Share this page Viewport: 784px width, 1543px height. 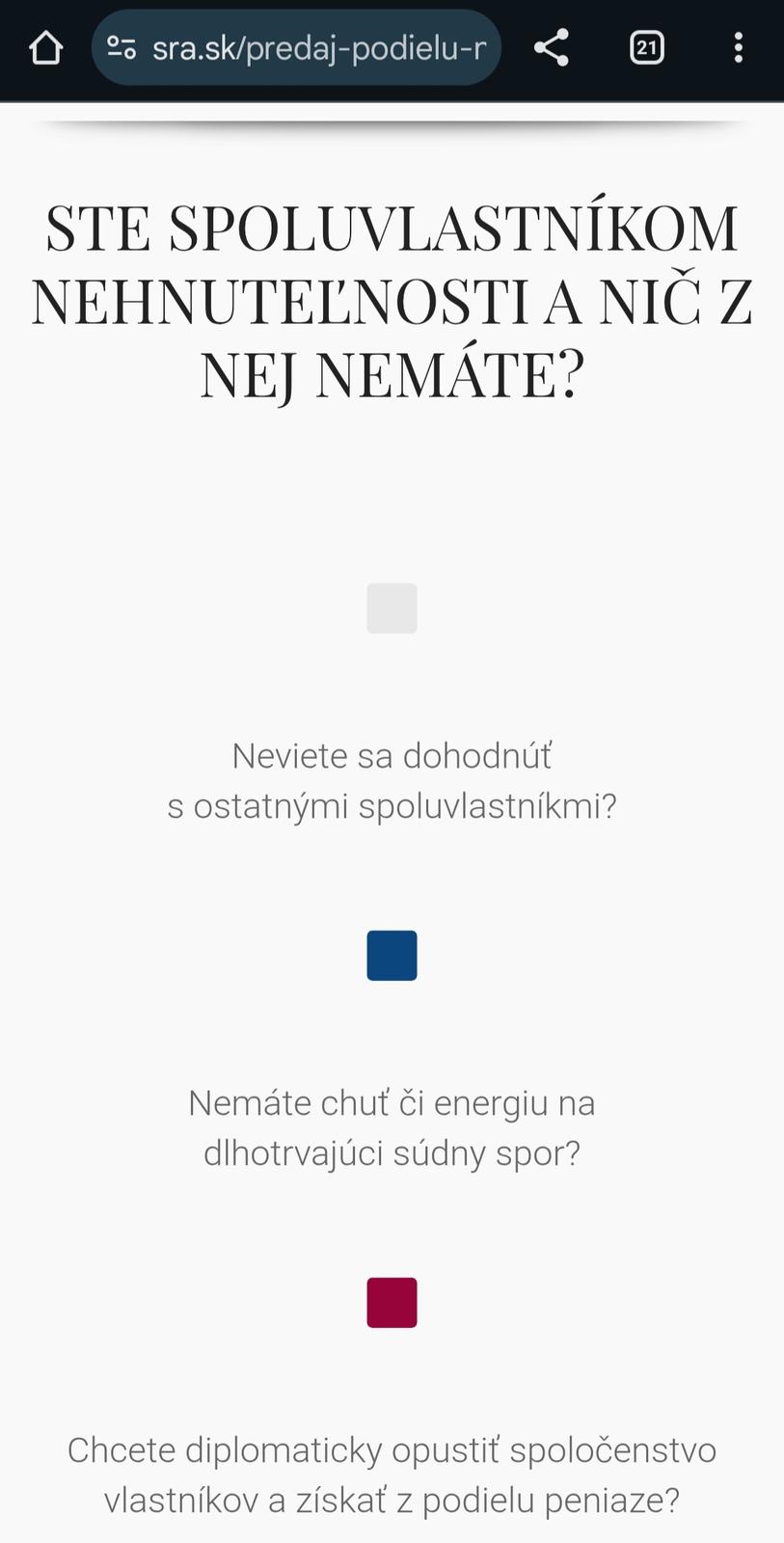pyautogui.click(x=551, y=47)
